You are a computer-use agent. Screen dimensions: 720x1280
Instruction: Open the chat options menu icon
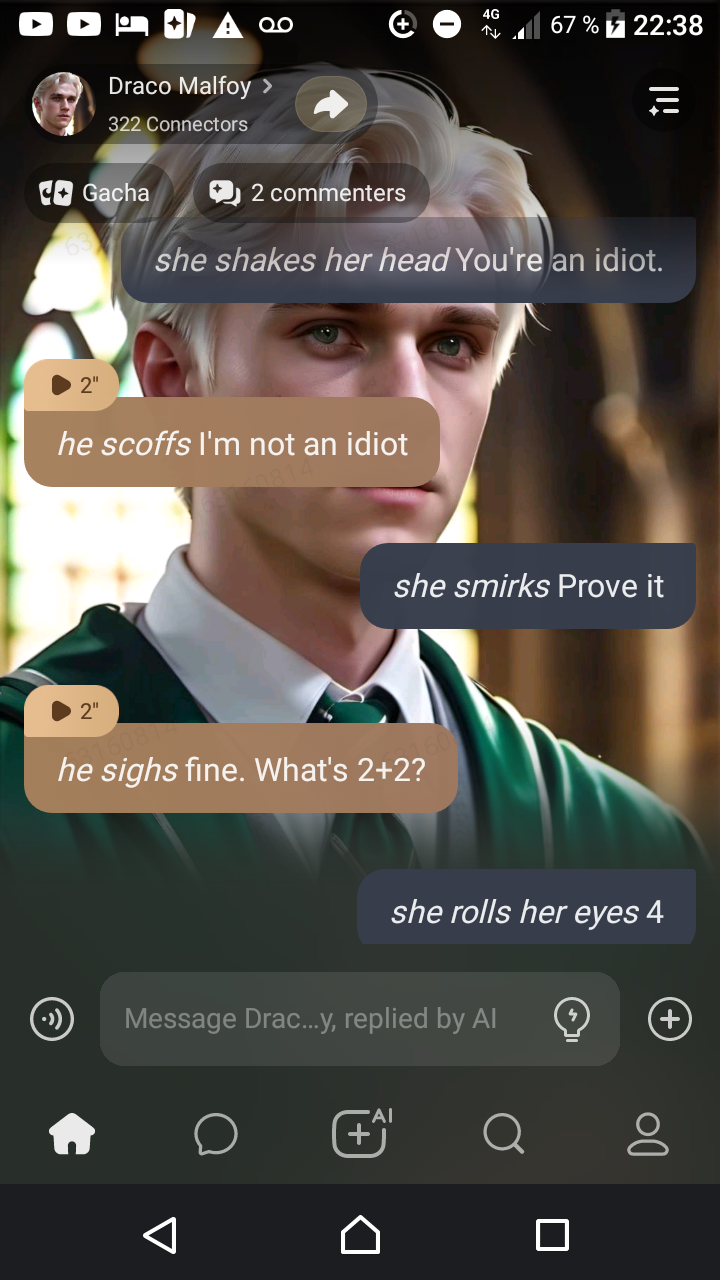tap(663, 101)
